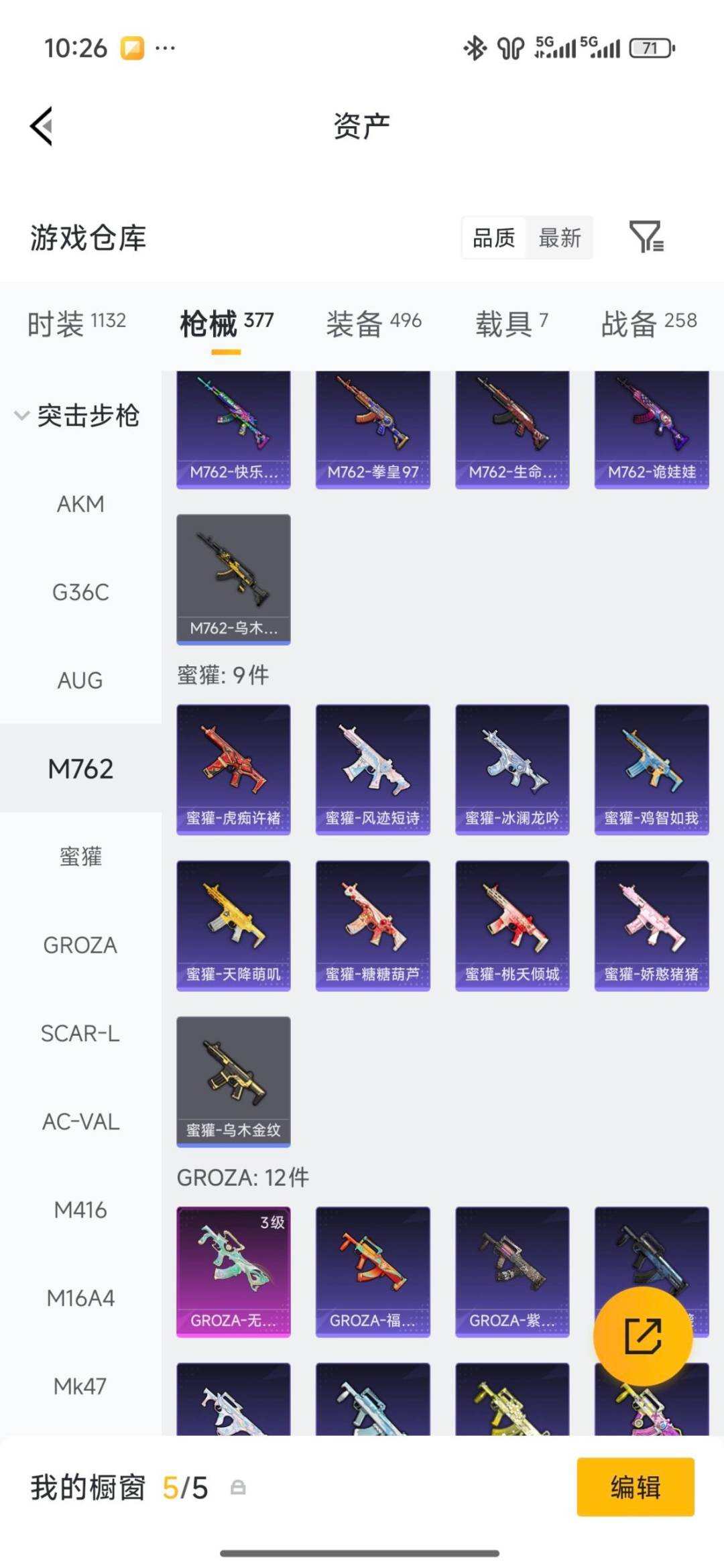The height and width of the screenshot is (1568, 724).
Task: Switch to the 载具 tab
Action: point(511,324)
